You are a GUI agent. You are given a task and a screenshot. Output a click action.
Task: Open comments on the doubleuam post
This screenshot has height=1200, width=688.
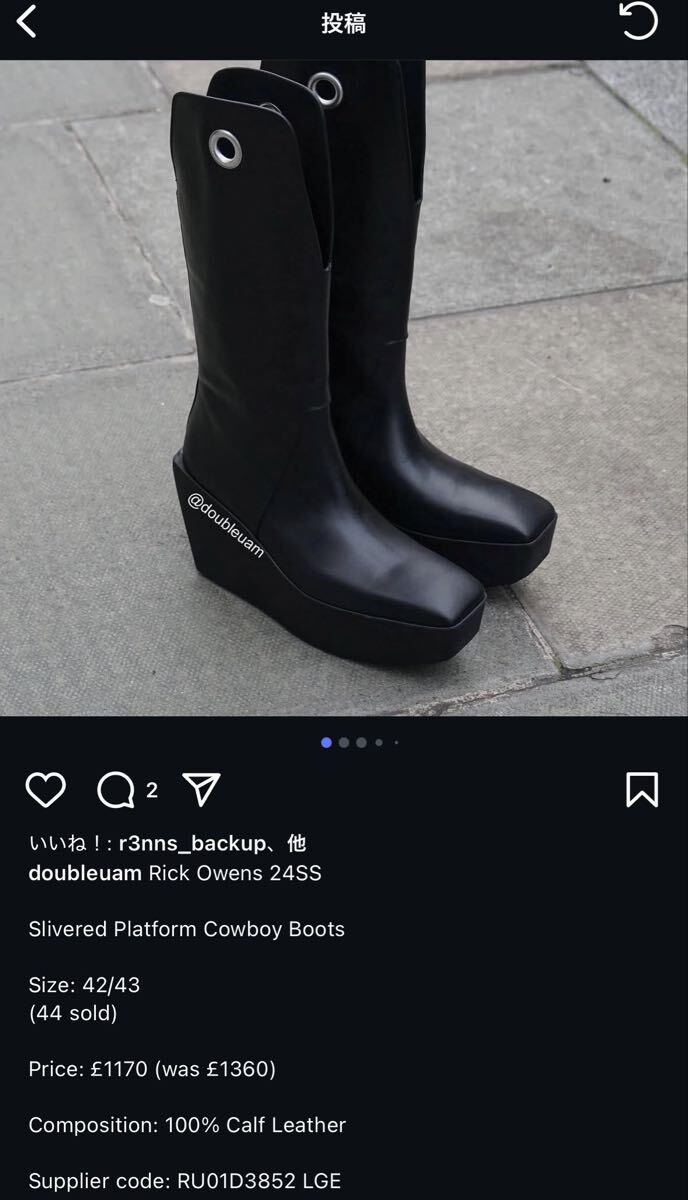(116, 790)
